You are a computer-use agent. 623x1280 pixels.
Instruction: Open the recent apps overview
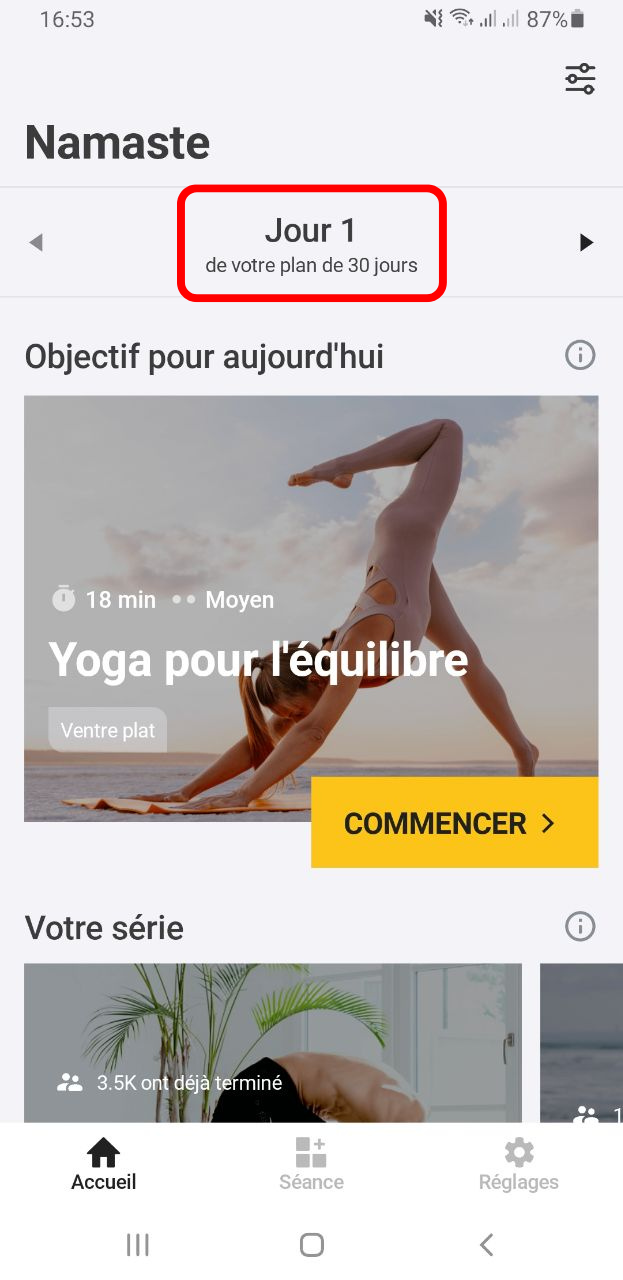click(x=138, y=1244)
